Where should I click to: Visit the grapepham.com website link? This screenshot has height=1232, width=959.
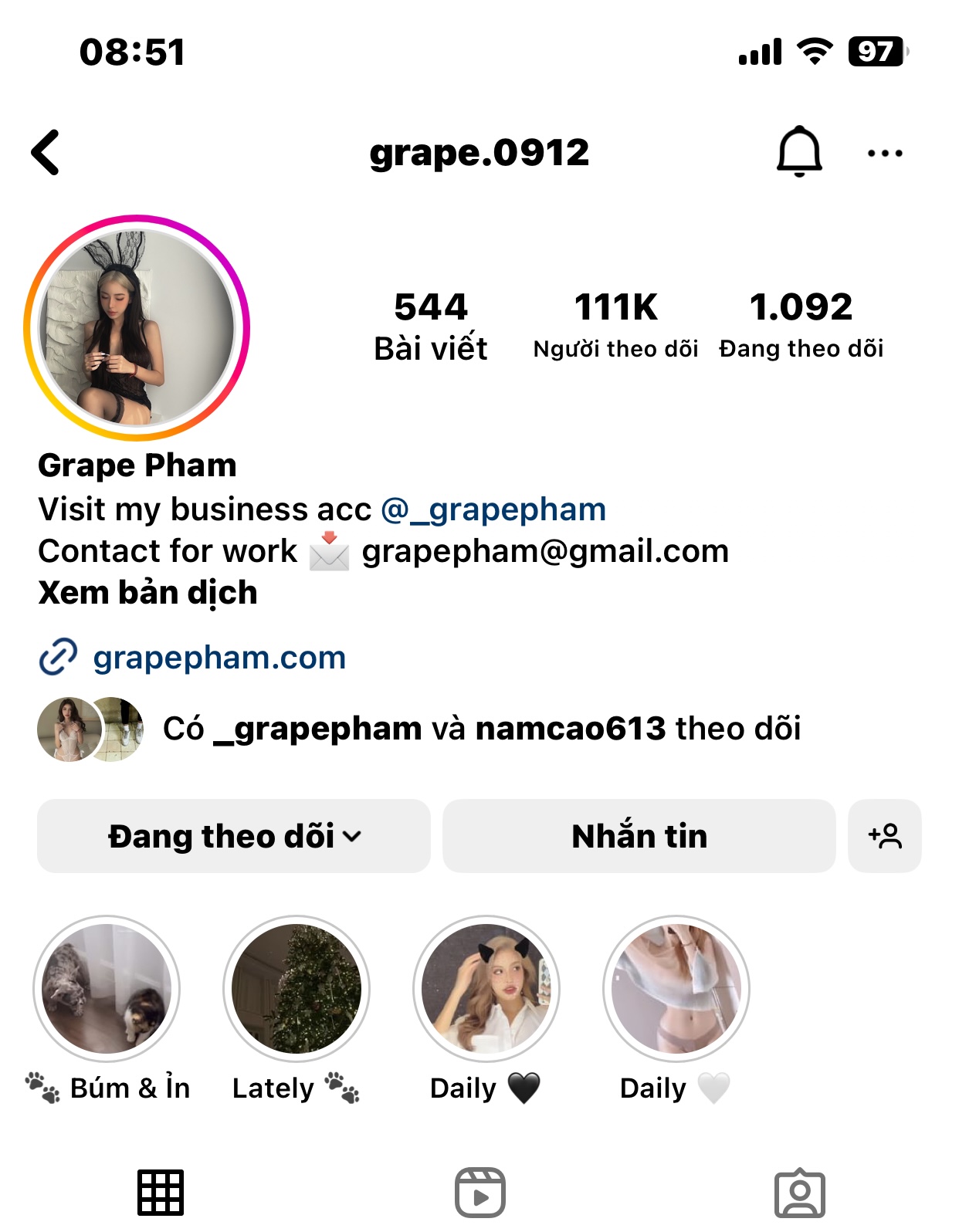coord(219,658)
